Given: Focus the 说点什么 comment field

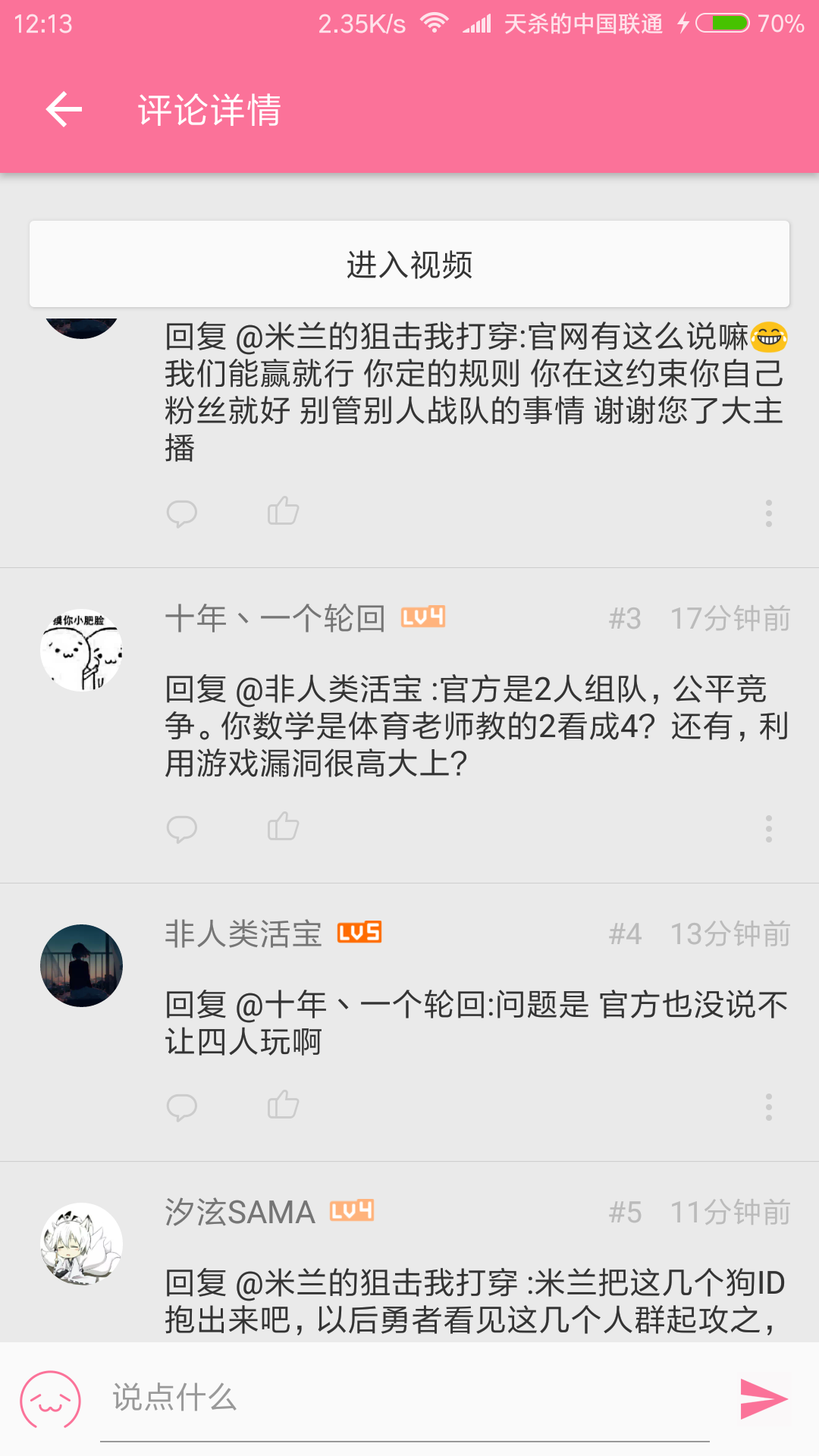Looking at the screenshot, I should (404, 1398).
